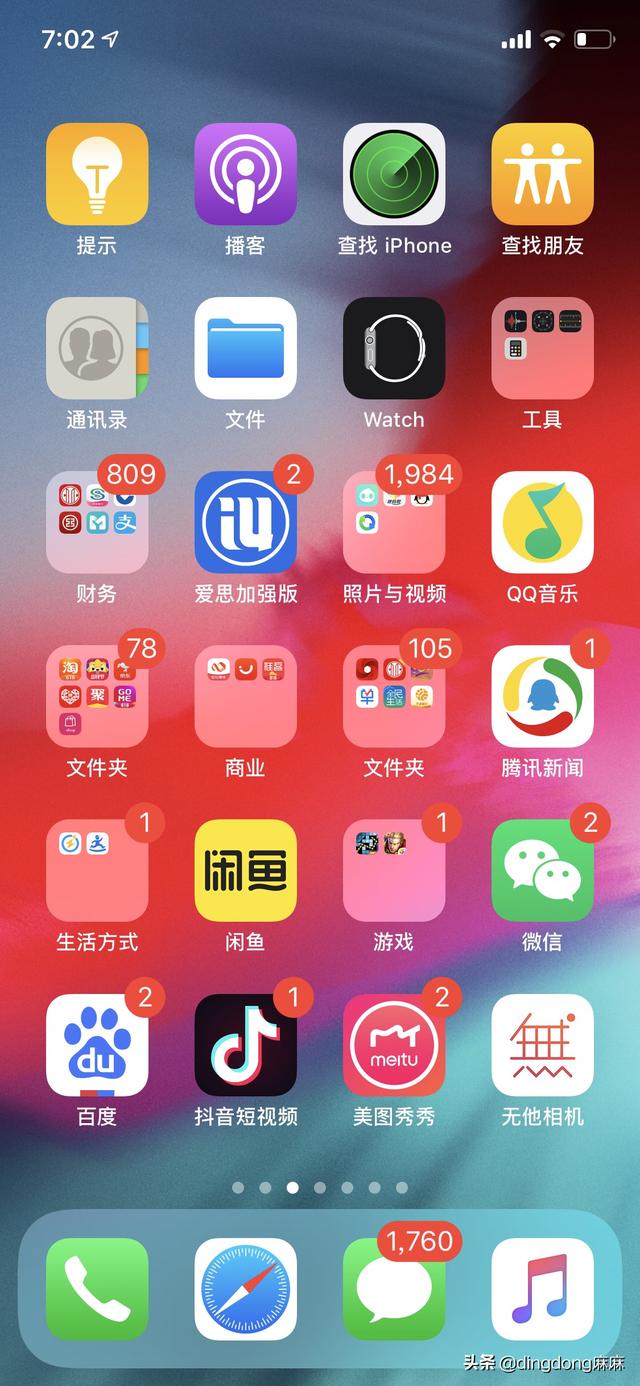Open Messages app with 1,760 badge
The width and height of the screenshot is (640, 1386).
click(x=394, y=1289)
